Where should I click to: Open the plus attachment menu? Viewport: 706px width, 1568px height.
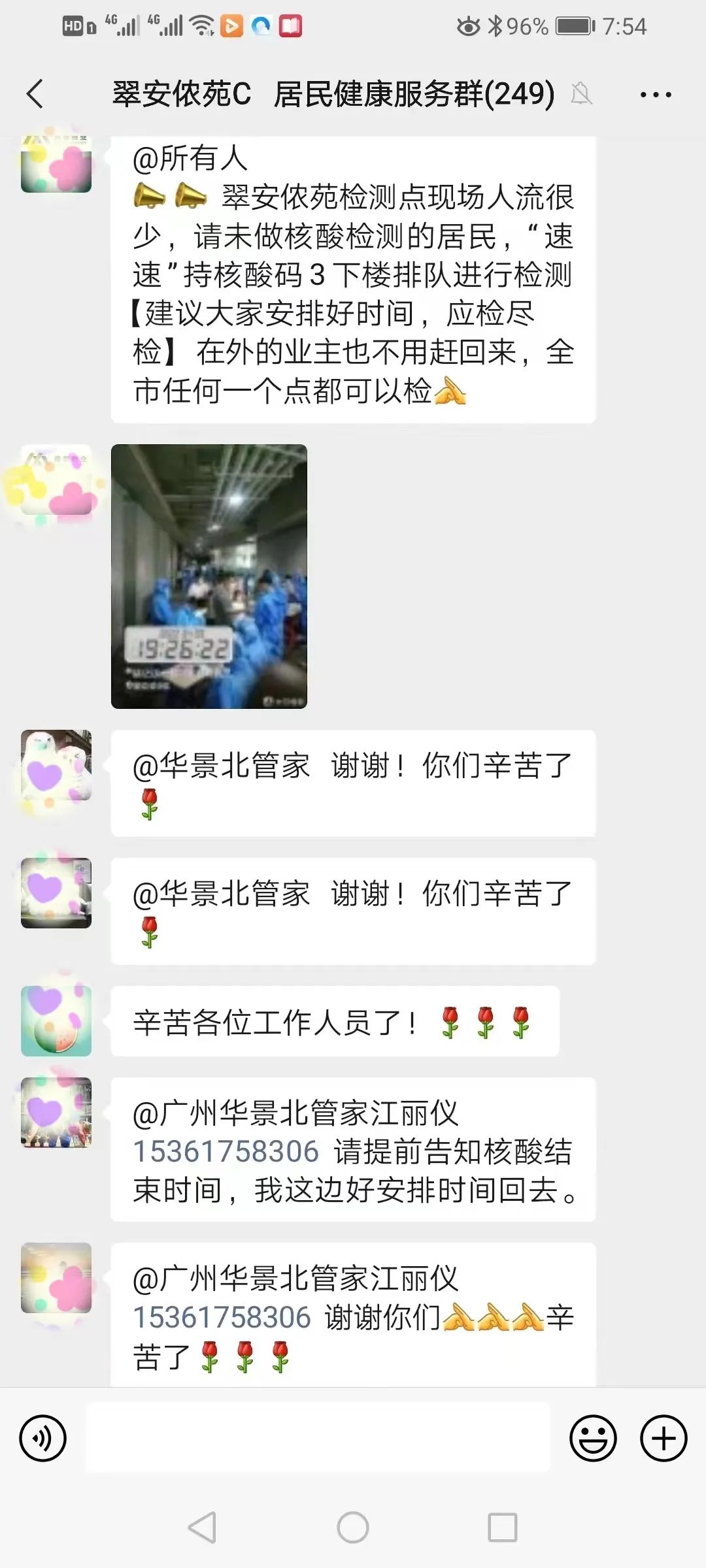pyautogui.click(x=664, y=1438)
